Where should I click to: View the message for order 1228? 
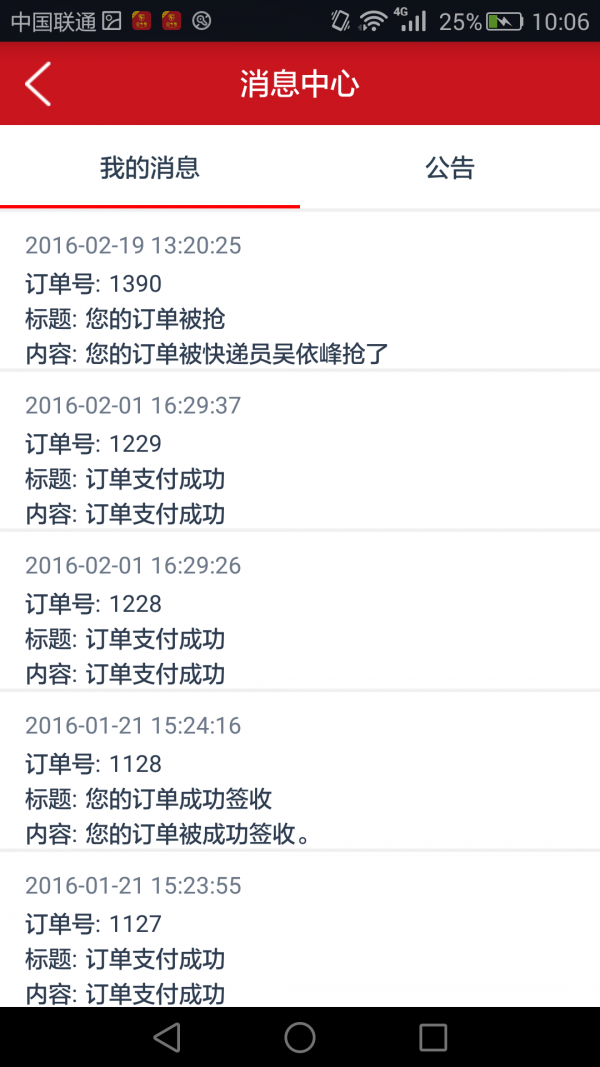[x=300, y=619]
